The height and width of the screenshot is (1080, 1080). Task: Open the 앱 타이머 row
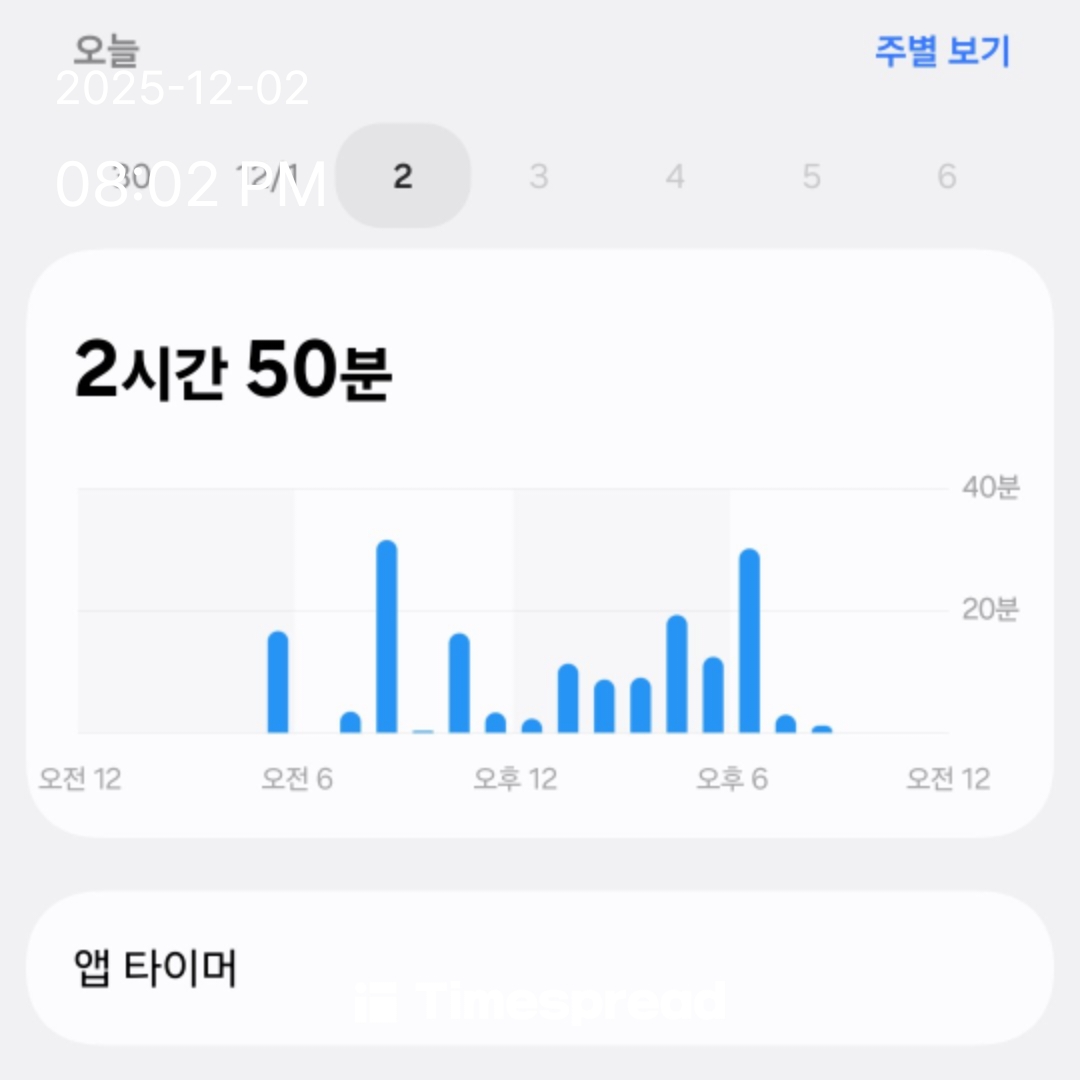pyautogui.click(x=540, y=968)
